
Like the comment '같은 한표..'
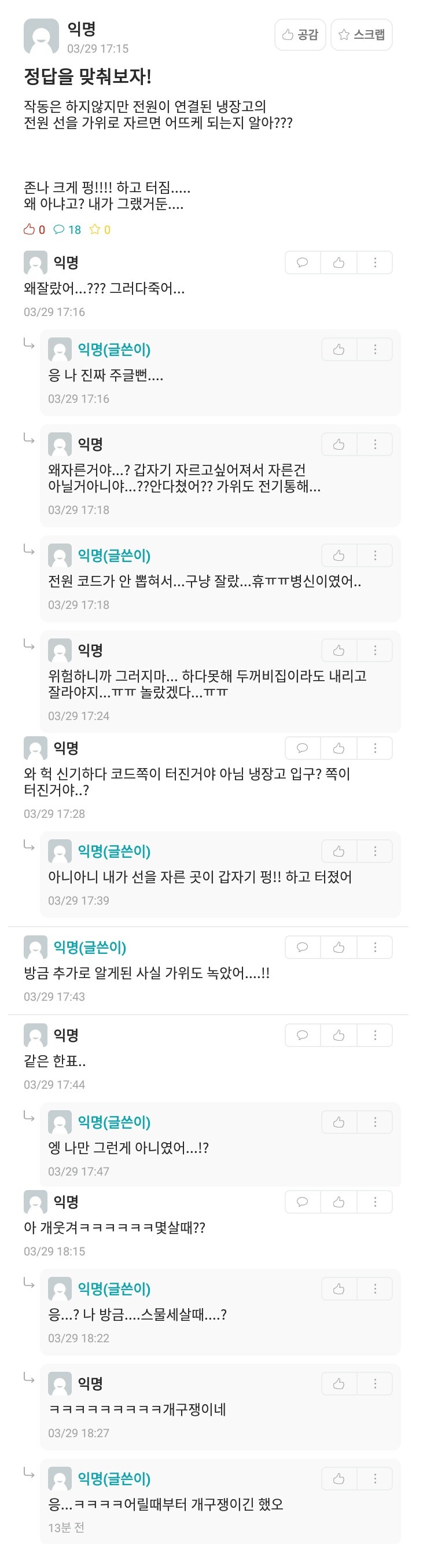click(x=339, y=1035)
